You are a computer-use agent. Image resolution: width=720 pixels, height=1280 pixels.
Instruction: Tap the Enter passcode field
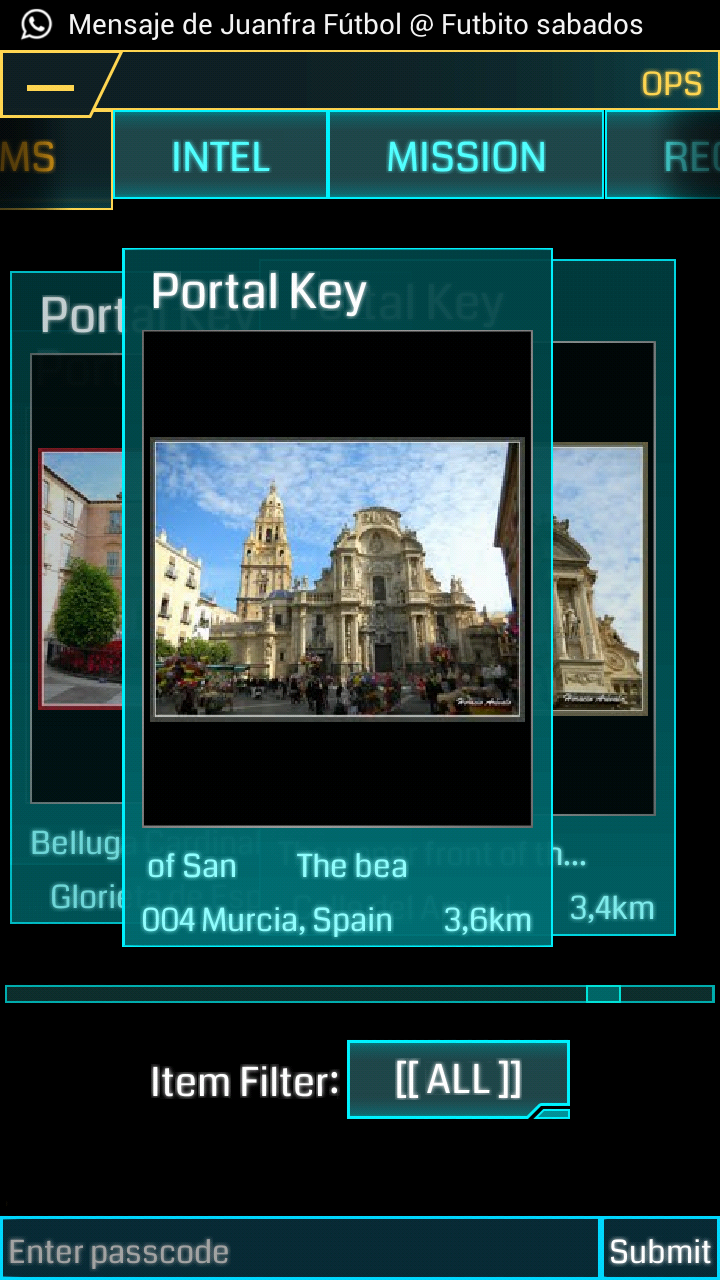pyautogui.click(x=300, y=1249)
